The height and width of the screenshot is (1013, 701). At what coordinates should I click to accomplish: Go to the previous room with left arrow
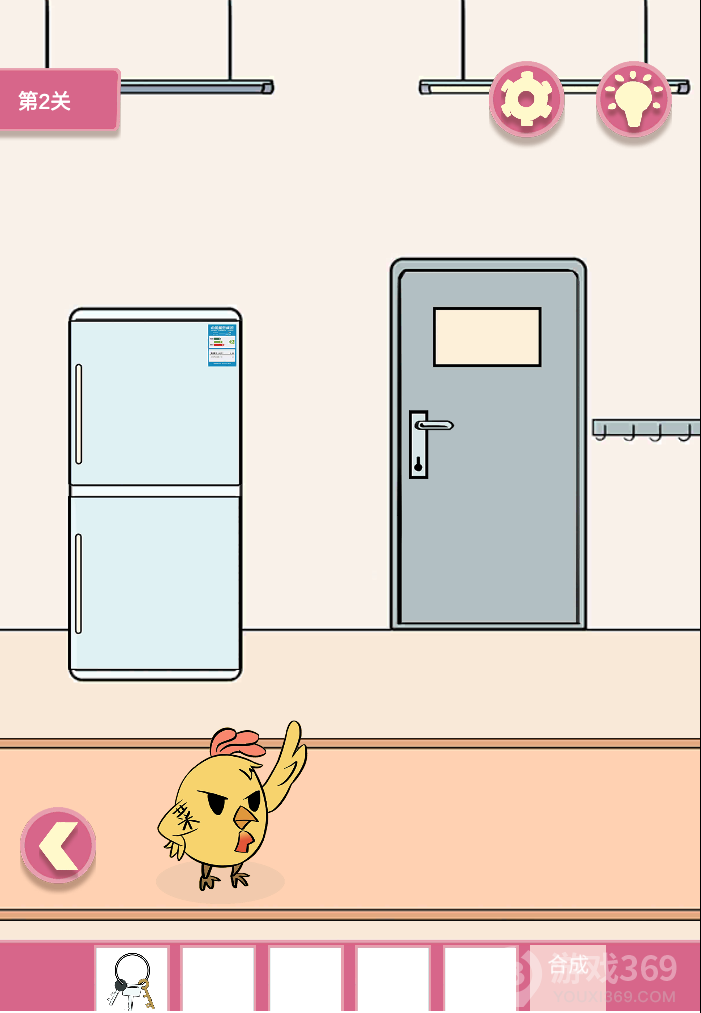pos(58,846)
